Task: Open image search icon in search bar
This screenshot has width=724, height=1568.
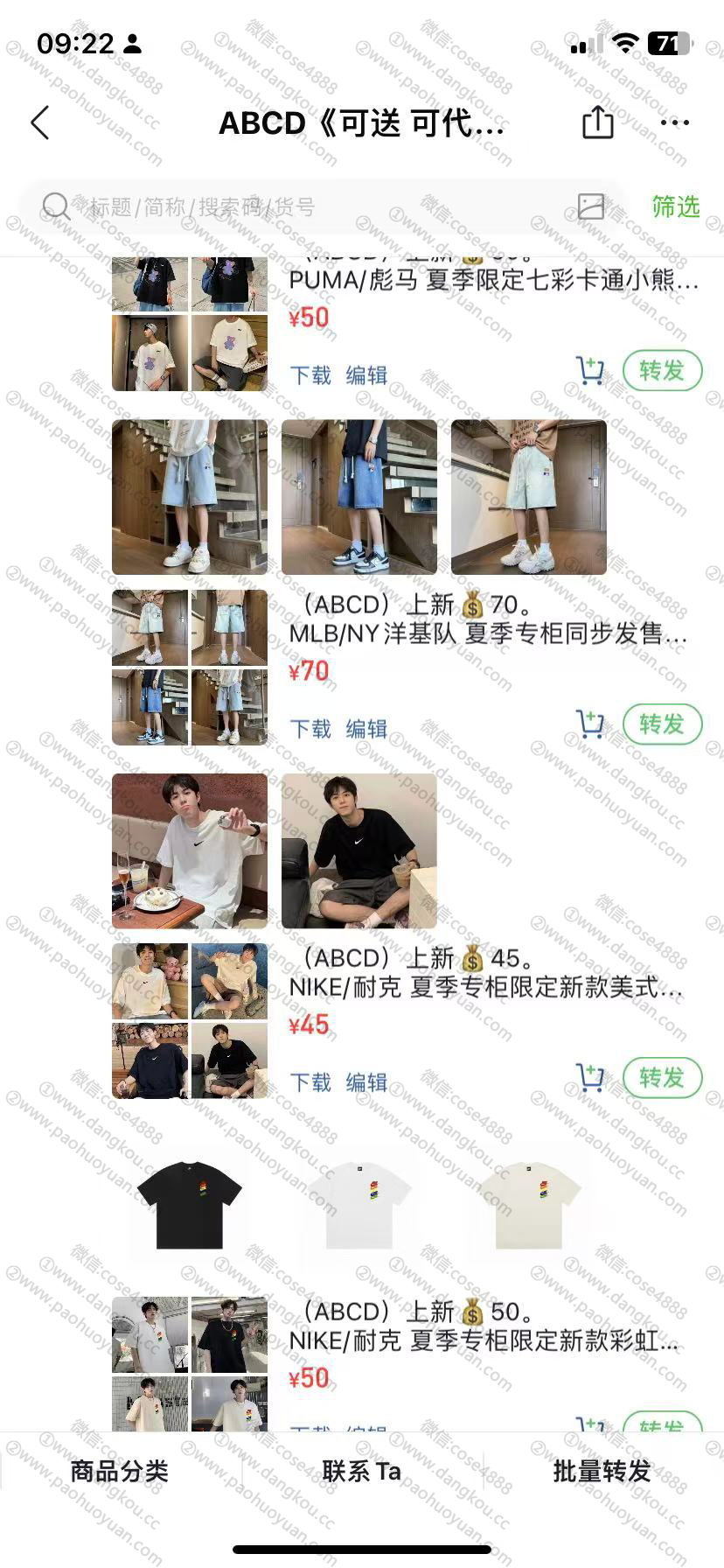Action: point(591,206)
